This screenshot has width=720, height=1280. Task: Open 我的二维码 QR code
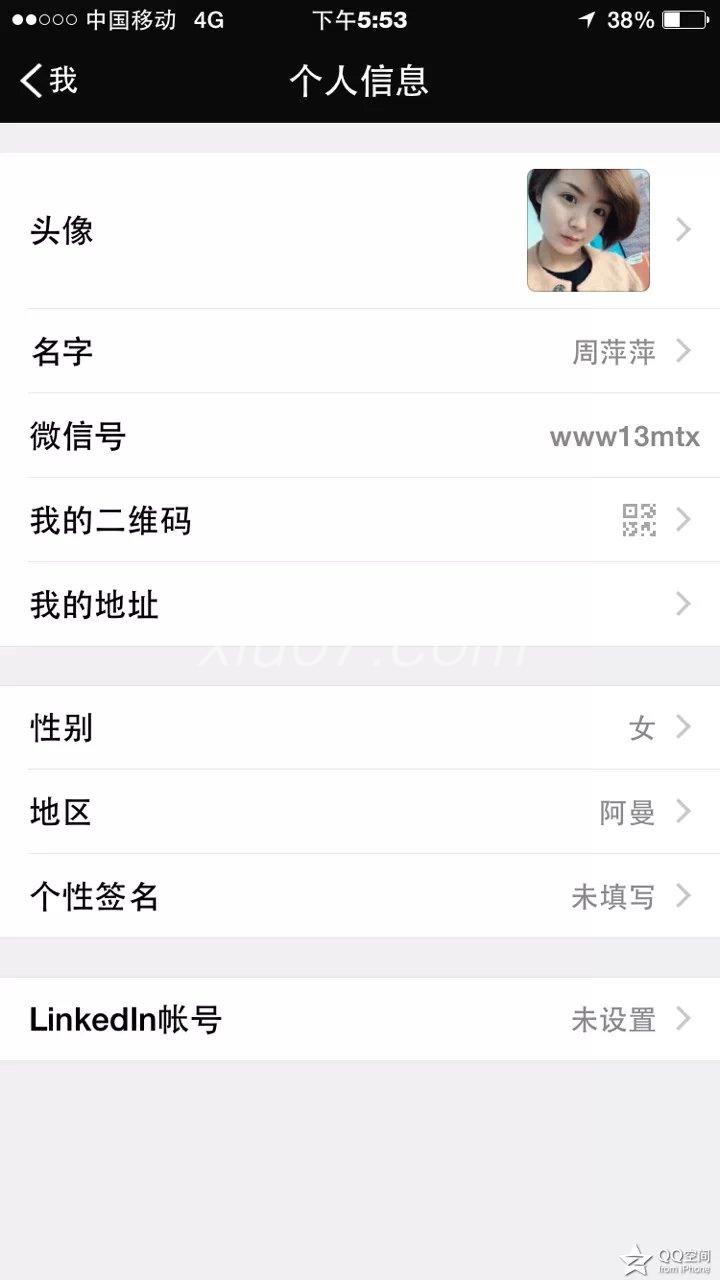[x=360, y=520]
